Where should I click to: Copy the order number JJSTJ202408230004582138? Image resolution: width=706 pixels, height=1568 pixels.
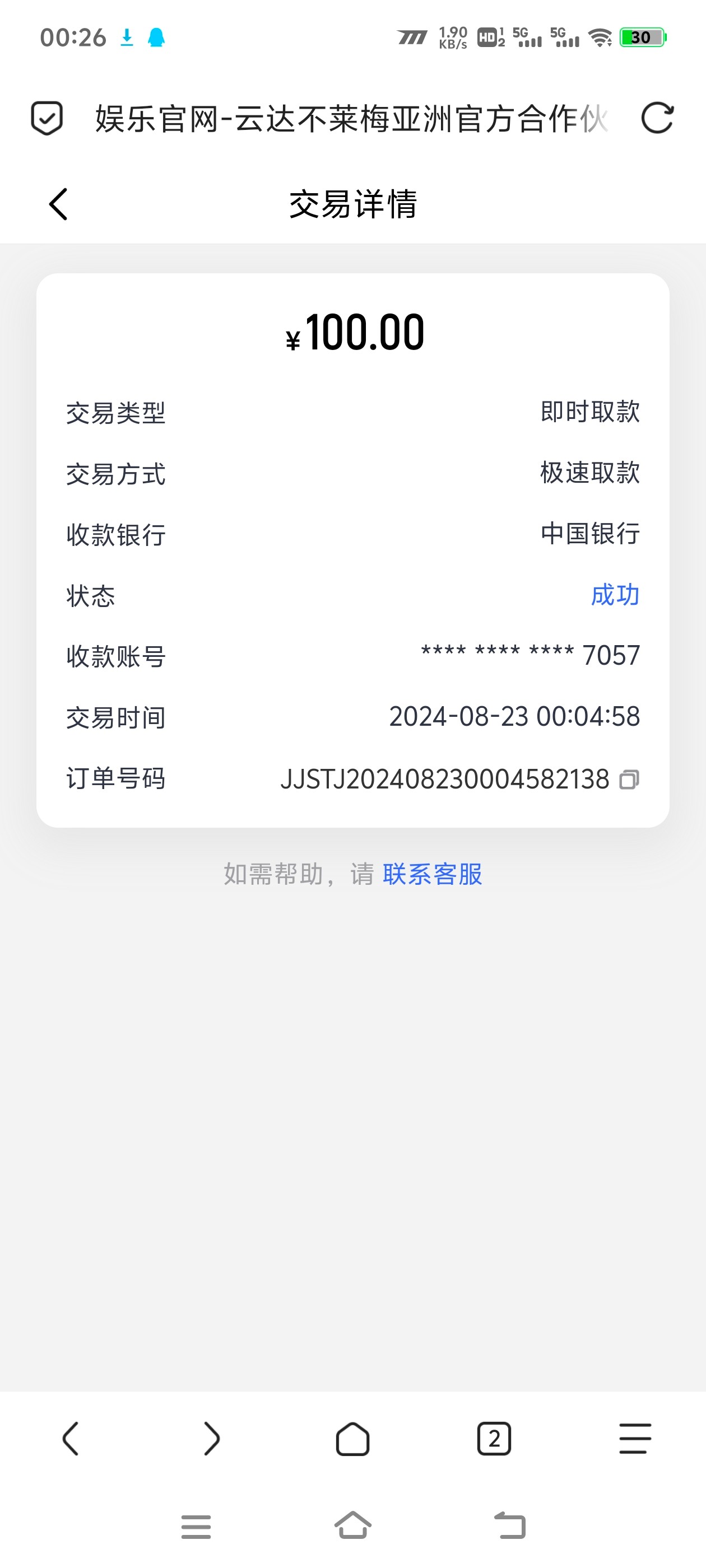point(629,780)
